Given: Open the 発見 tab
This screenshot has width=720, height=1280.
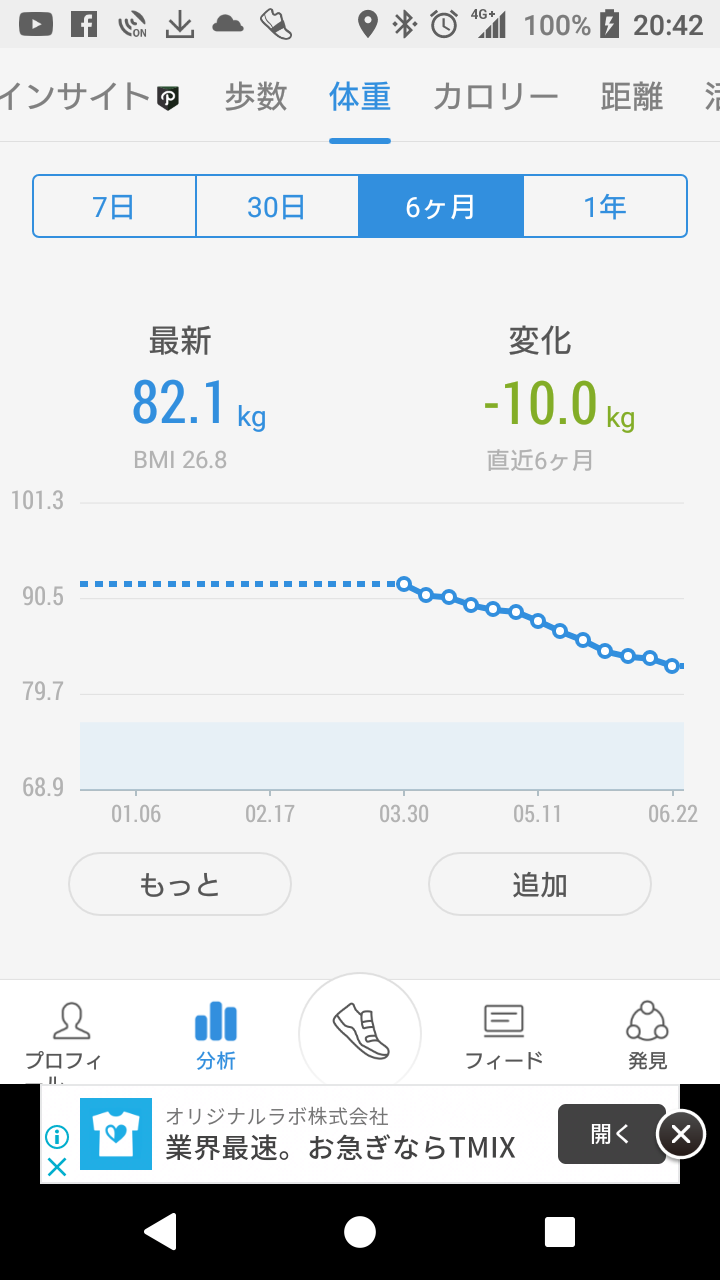Looking at the screenshot, I should coord(648,1036).
